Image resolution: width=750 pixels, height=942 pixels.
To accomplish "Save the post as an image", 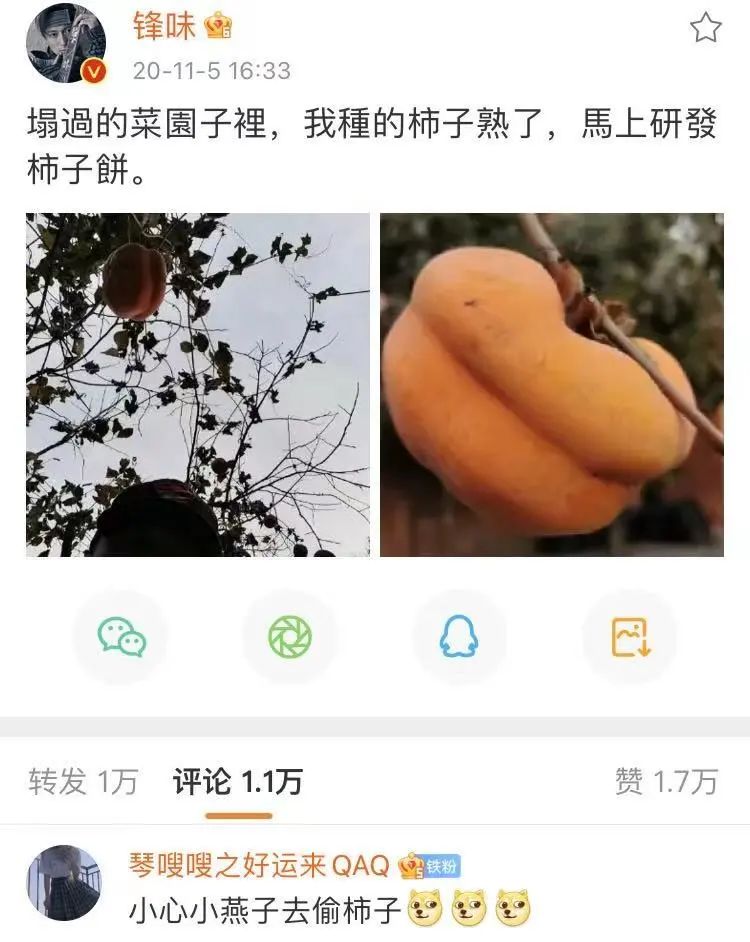I will (630, 637).
